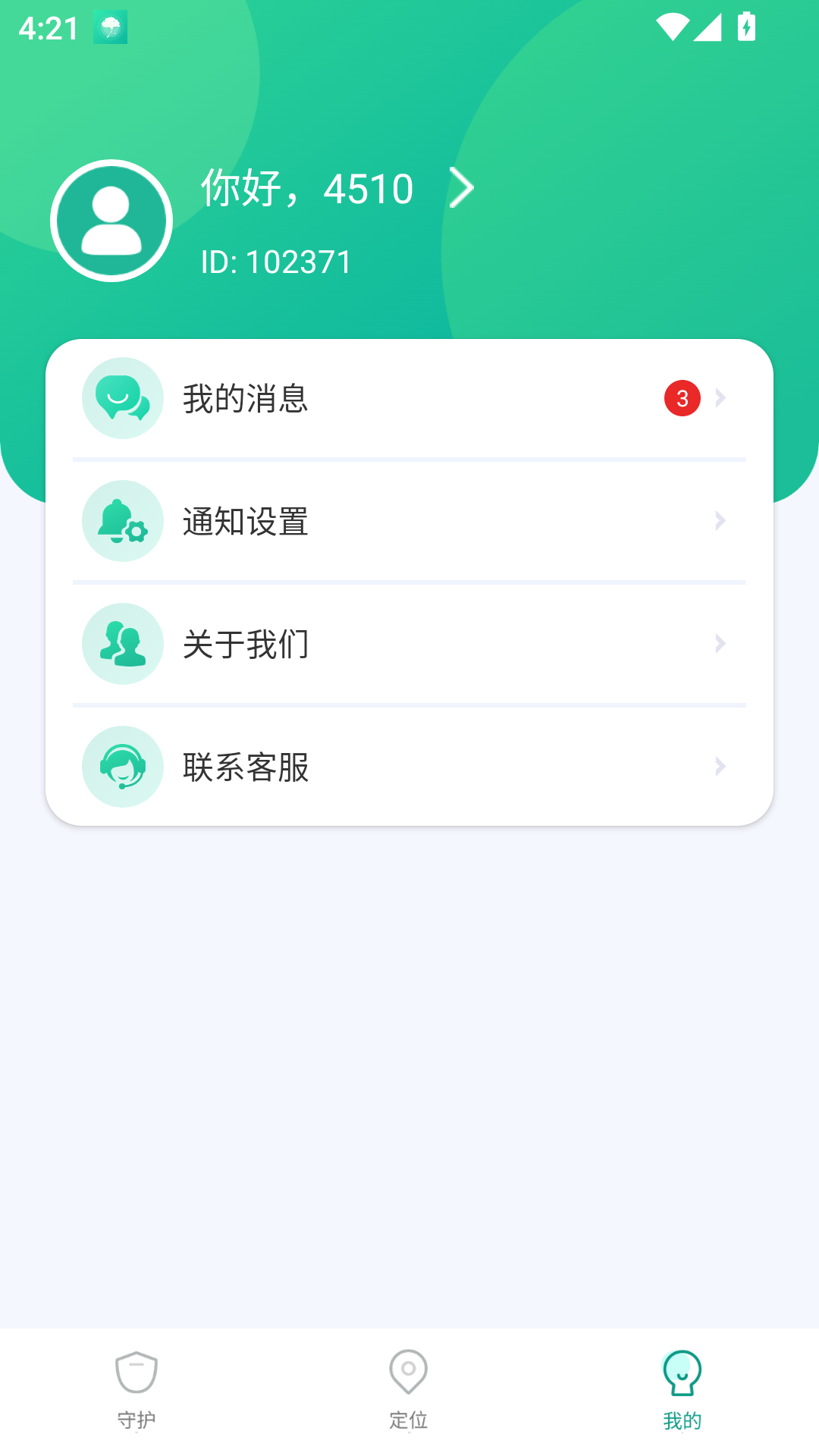Switch to the 守护 tab
Image resolution: width=819 pixels, height=1456 pixels.
coord(136,1389)
